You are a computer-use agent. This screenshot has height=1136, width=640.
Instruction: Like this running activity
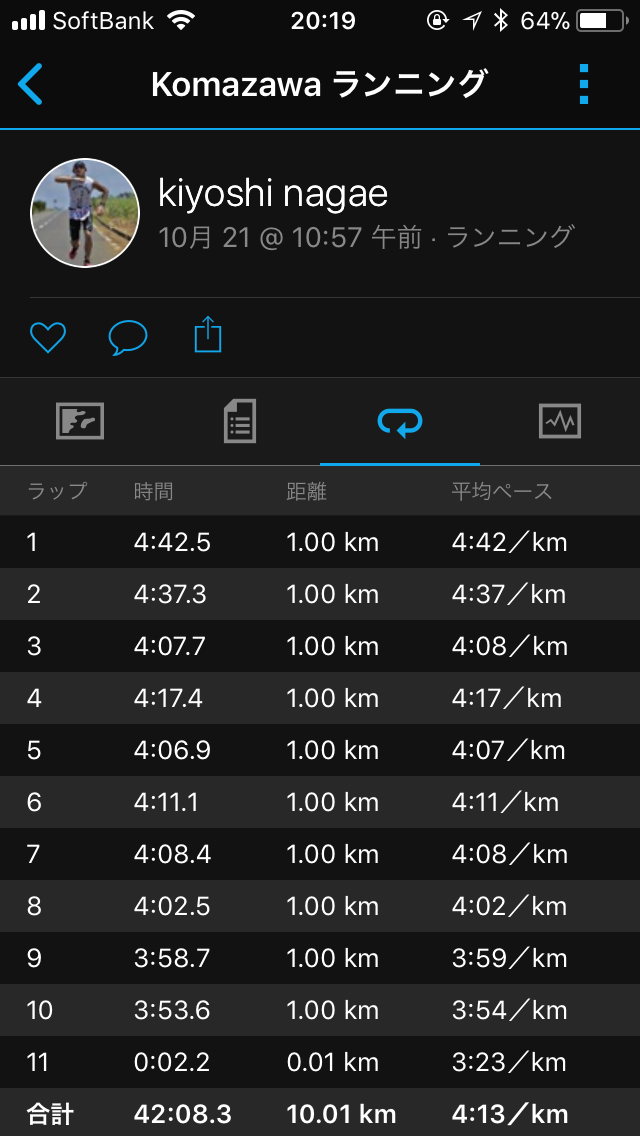47,337
